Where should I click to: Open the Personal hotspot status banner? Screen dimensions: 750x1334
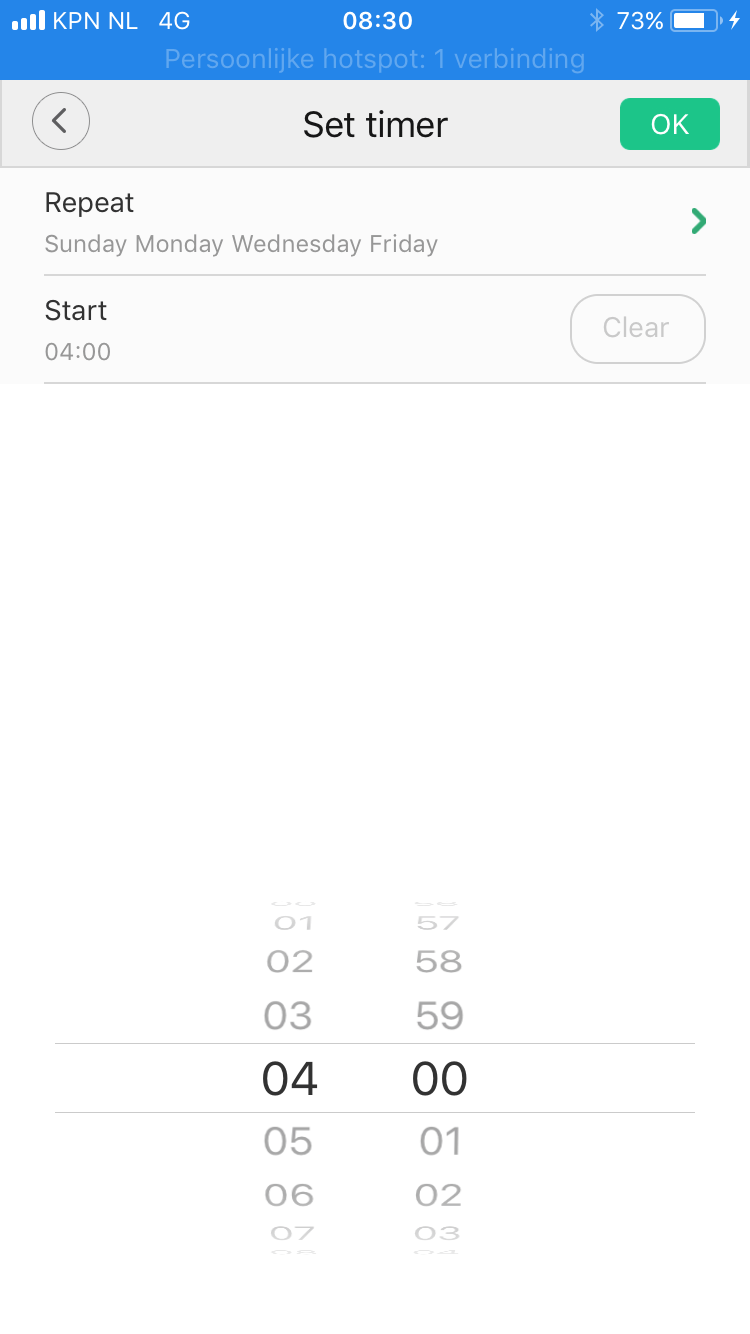pos(375,59)
